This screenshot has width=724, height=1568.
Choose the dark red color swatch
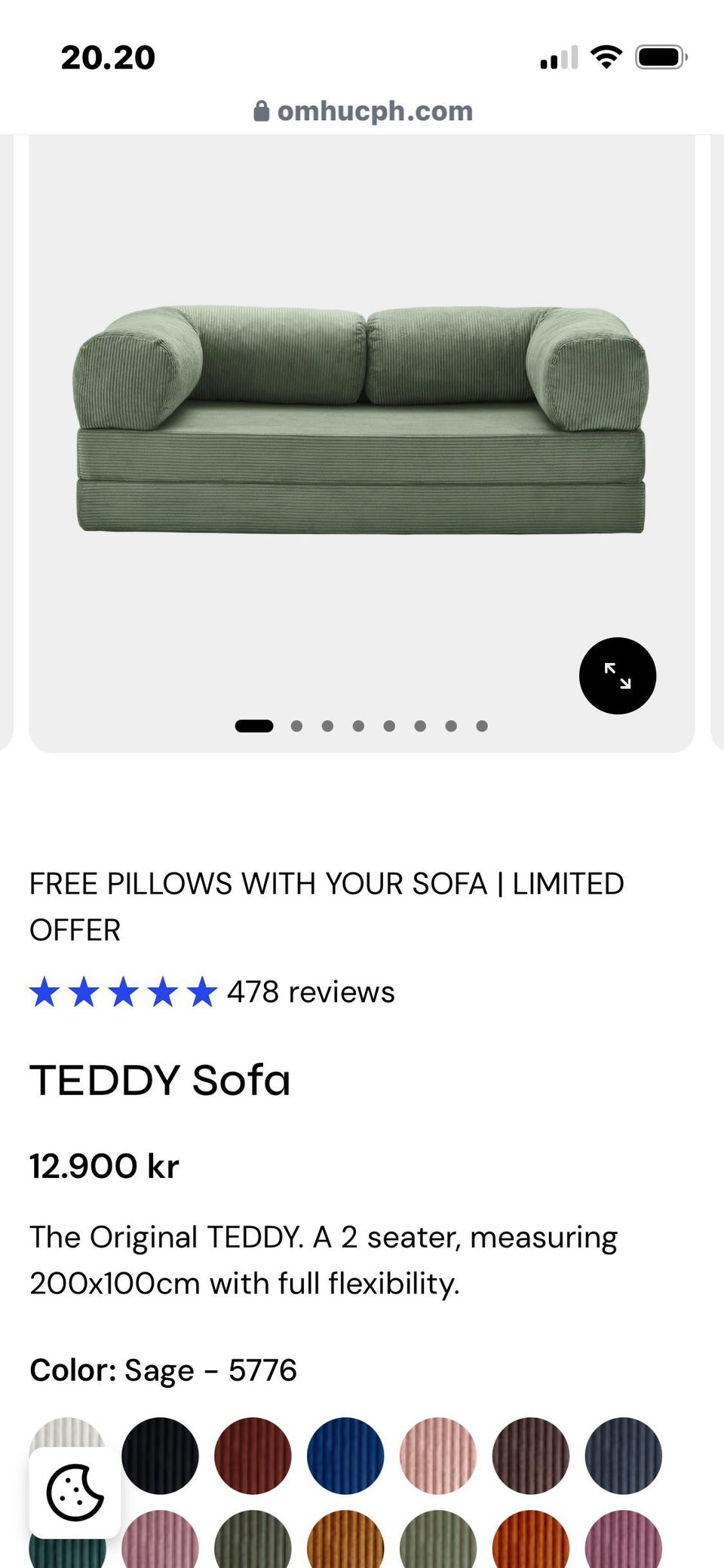click(253, 1456)
